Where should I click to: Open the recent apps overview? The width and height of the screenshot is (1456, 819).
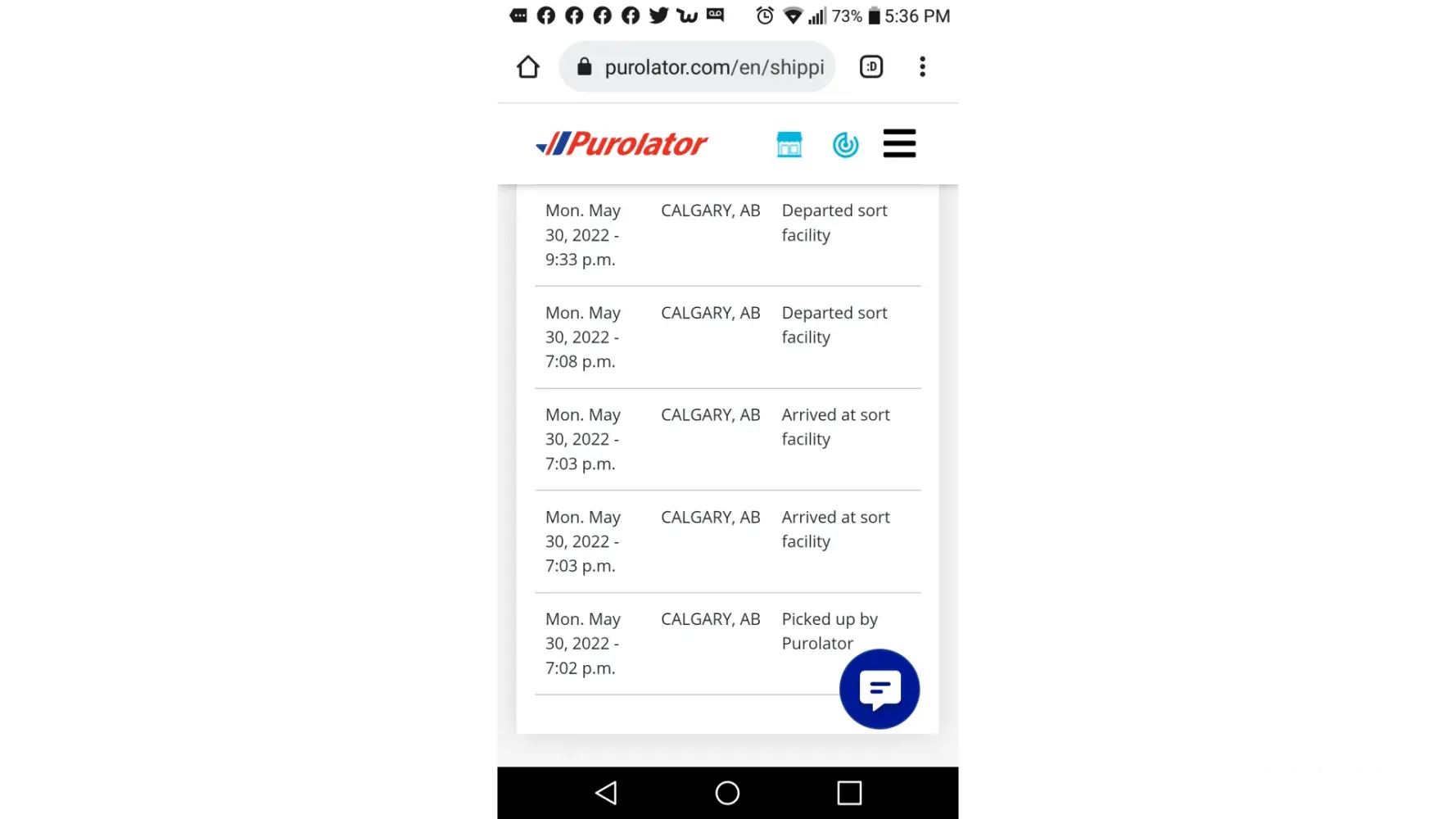(849, 793)
